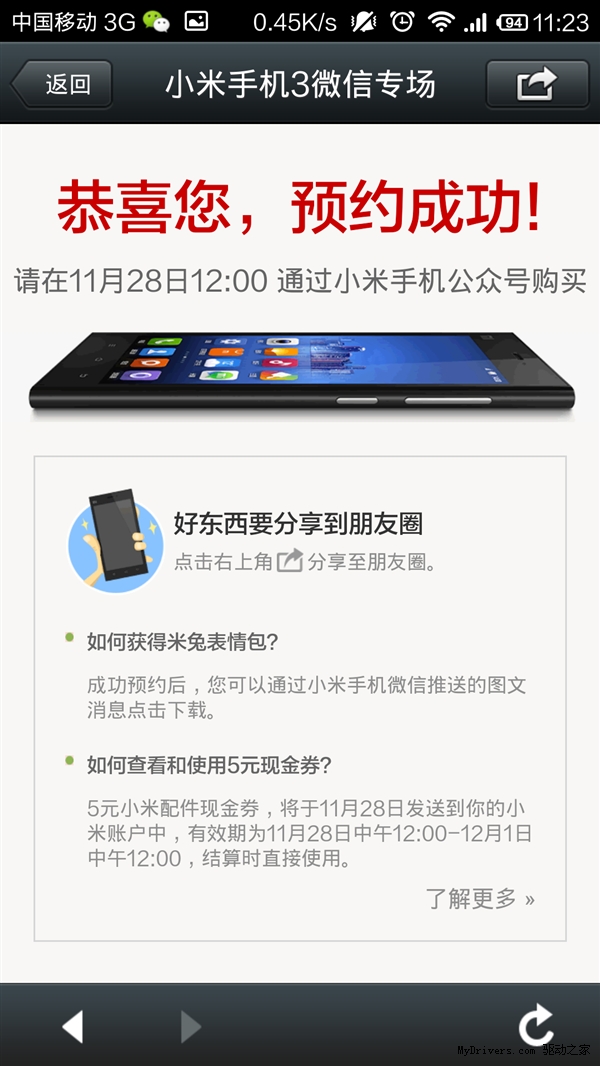Screen dimensions: 600x1066
Task: Tap the 返回 back button
Action: [x=61, y=85]
